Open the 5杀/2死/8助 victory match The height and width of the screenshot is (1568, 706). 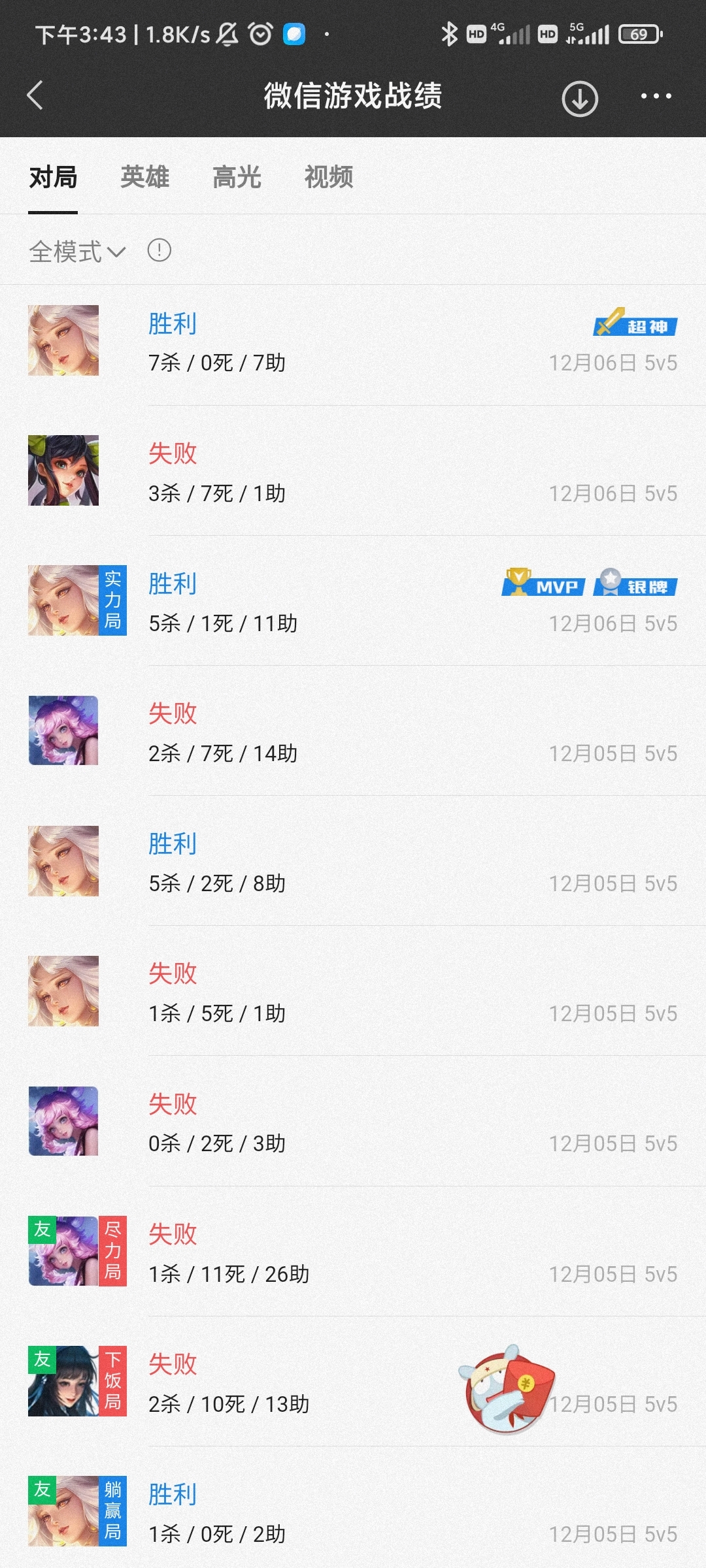[x=353, y=862]
